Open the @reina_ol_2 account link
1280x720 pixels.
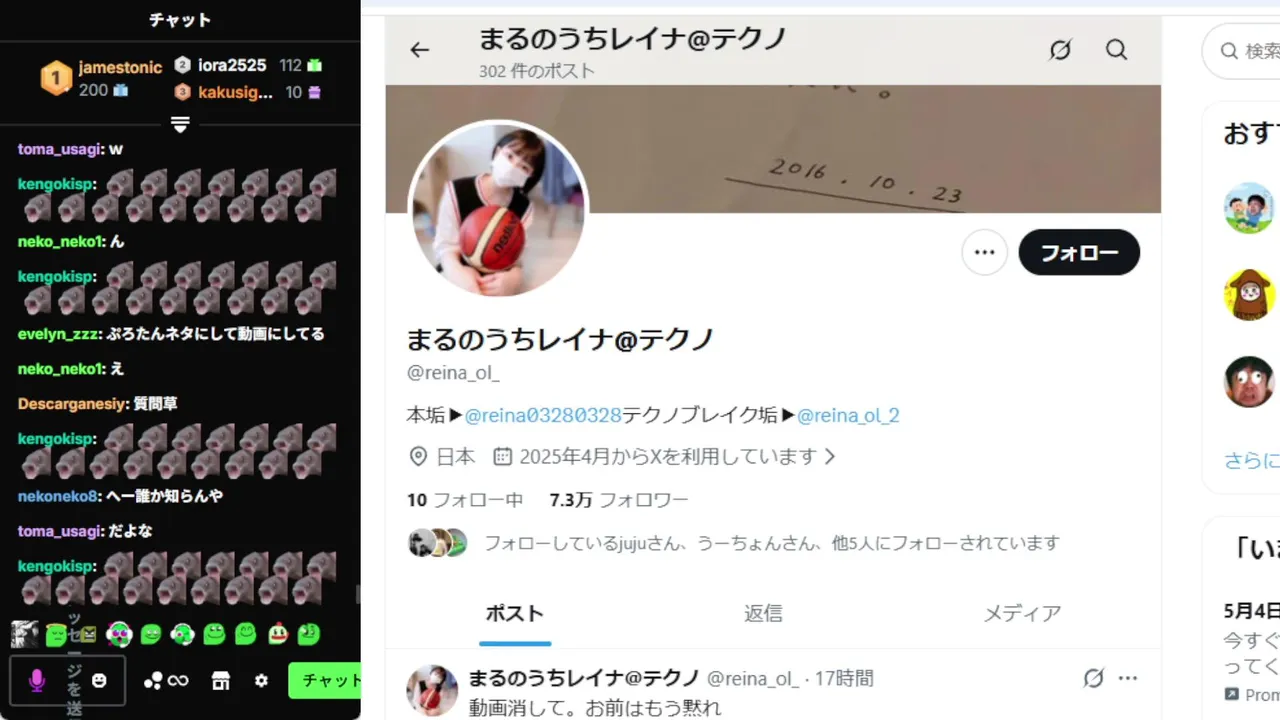pyautogui.click(x=848, y=415)
